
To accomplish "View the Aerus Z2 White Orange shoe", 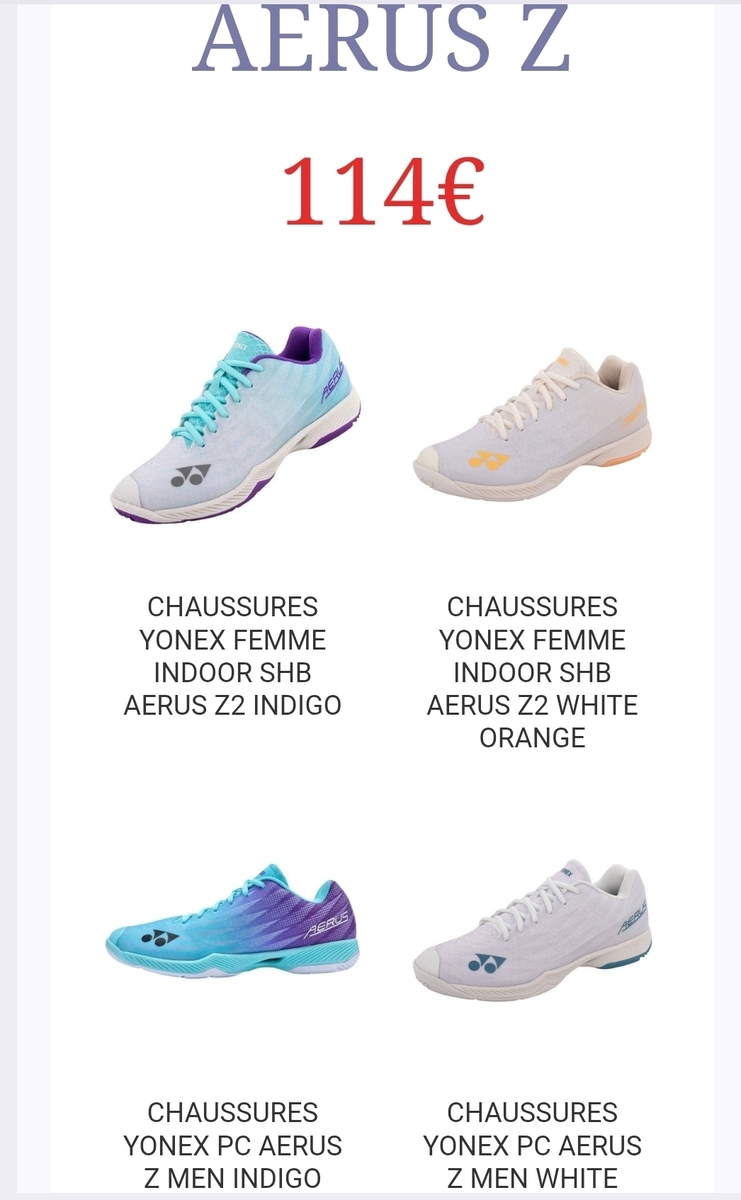I will click(532, 424).
